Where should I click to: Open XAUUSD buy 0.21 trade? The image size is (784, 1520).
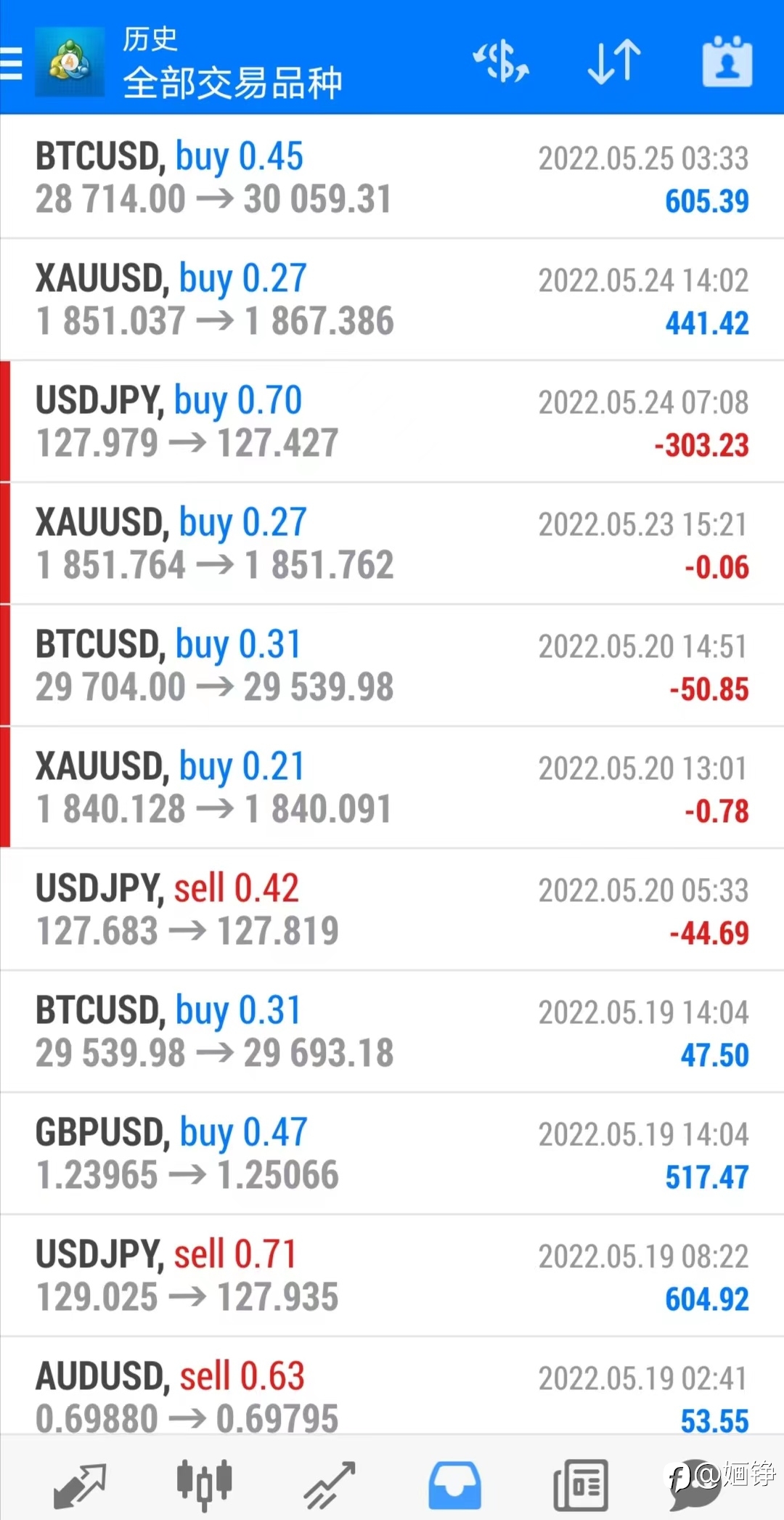(392, 787)
